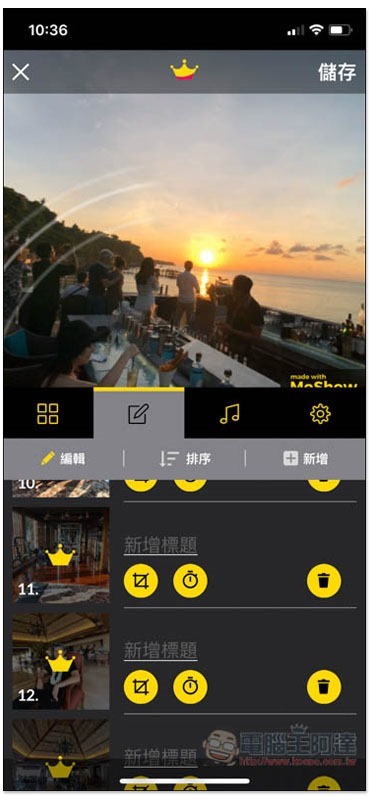
Task: Open the gear settings tab
Action: coord(320,414)
